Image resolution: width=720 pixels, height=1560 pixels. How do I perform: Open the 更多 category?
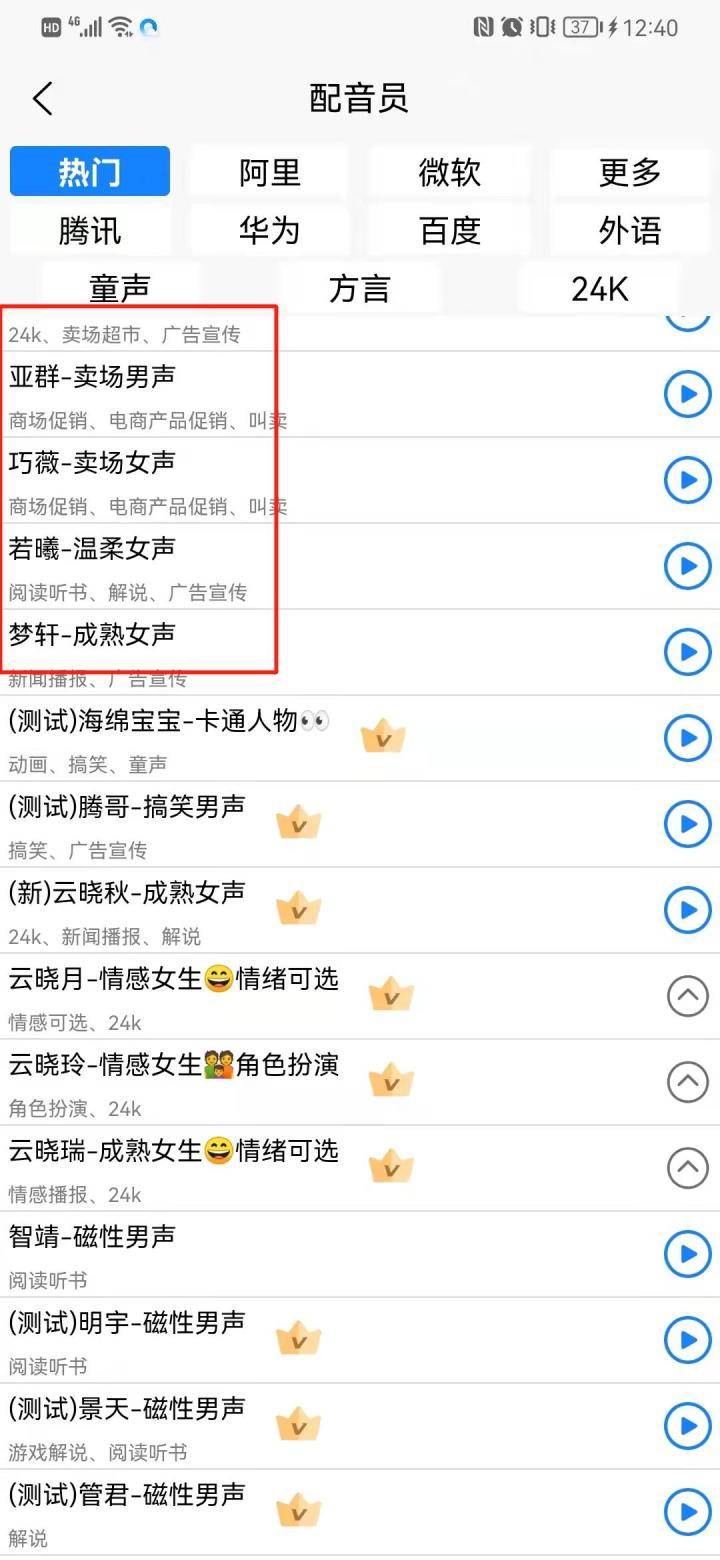coord(630,172)
